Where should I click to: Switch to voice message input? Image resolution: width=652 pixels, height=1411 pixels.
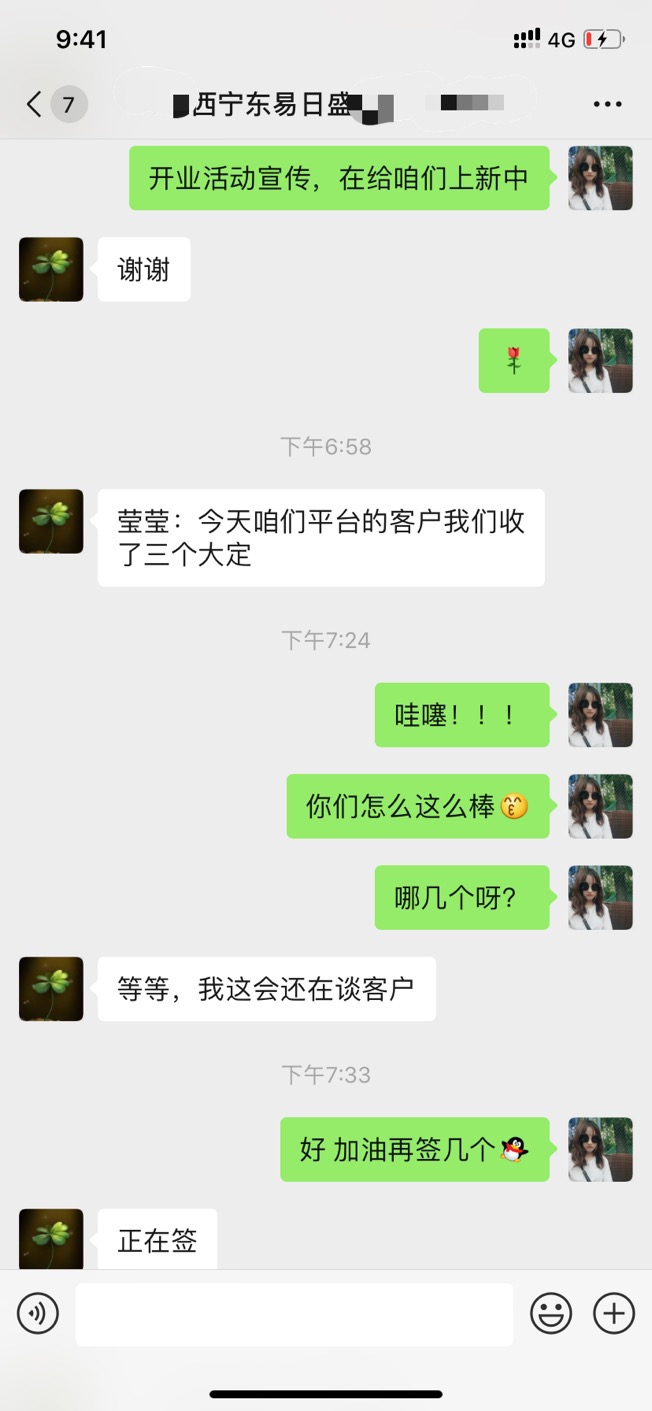38,1313
